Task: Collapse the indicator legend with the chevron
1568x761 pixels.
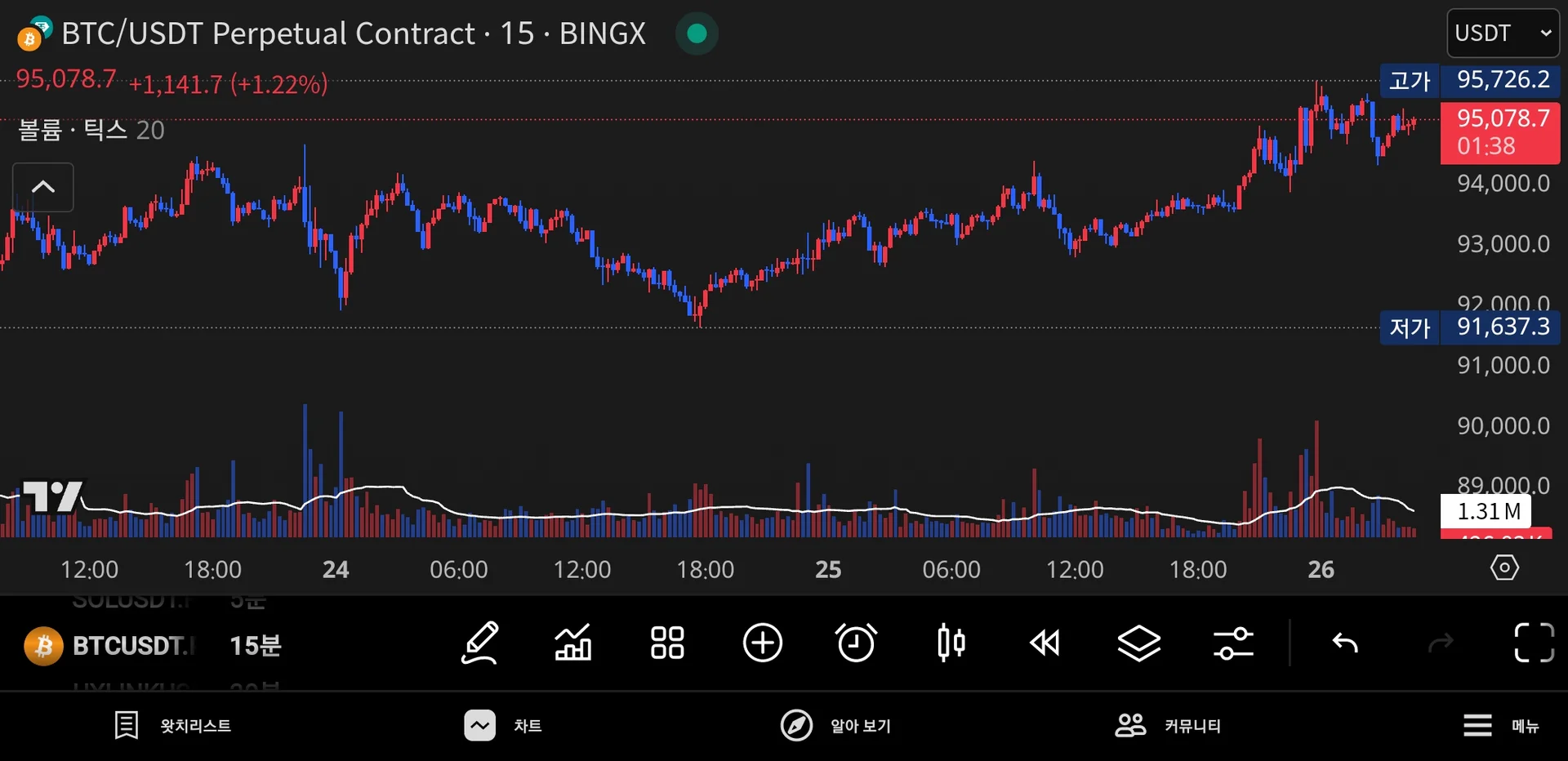Action: tap(43, 187)
